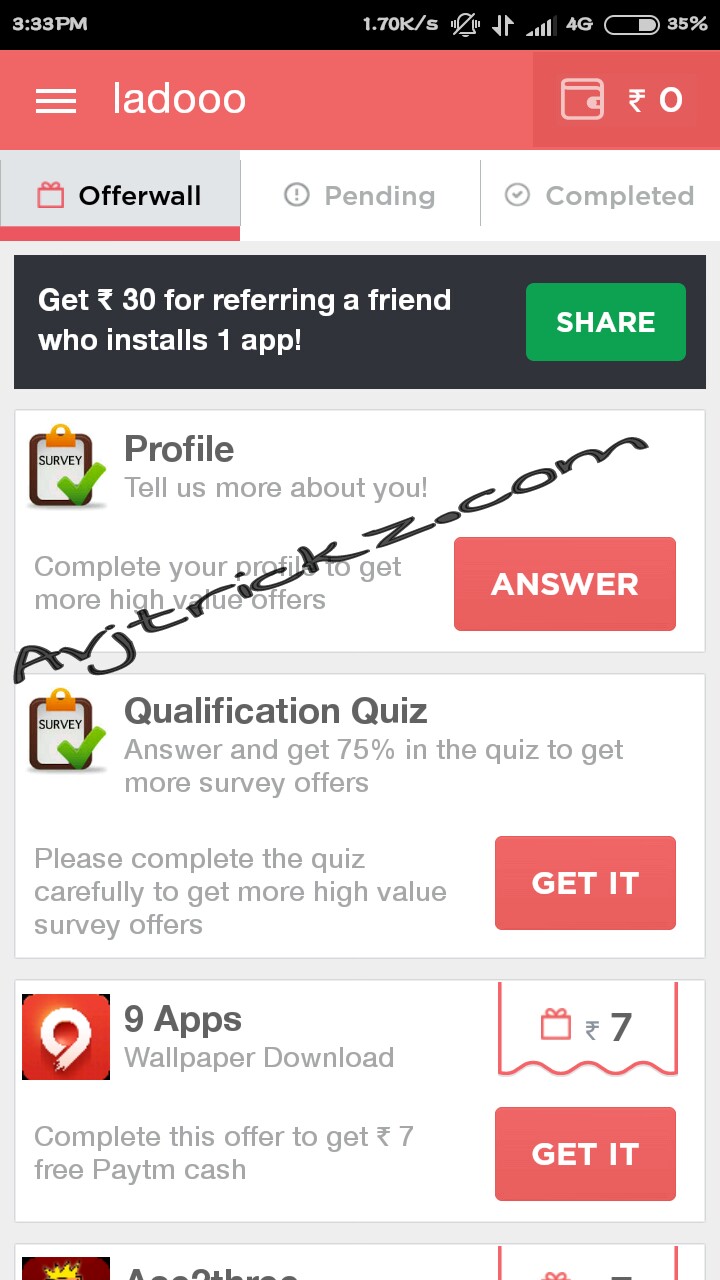Open the Profile survey card
Viewport: 720px width, 1280px height.
(250, 470)
